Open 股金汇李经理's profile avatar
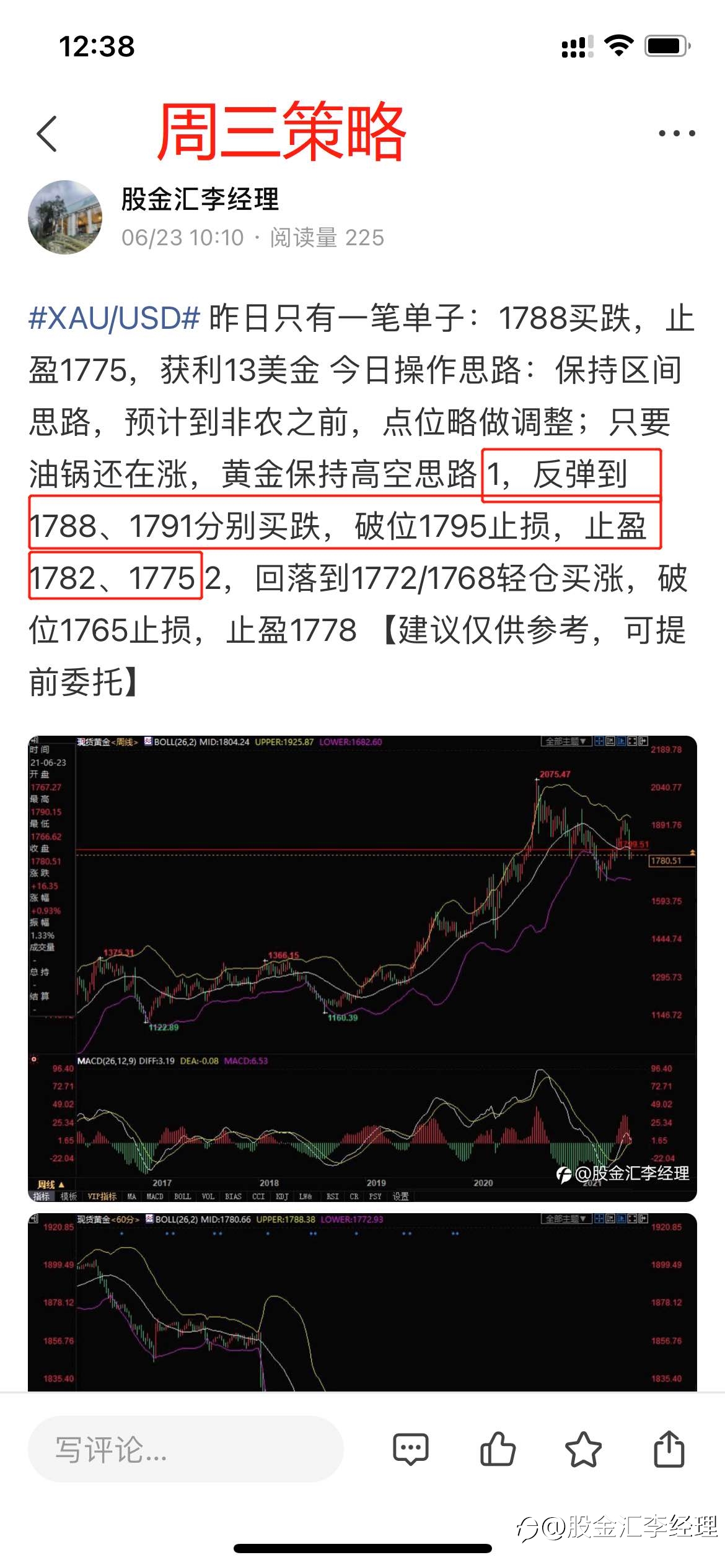The width and height of the screenshot is (725, 1568). coord(65,217)
